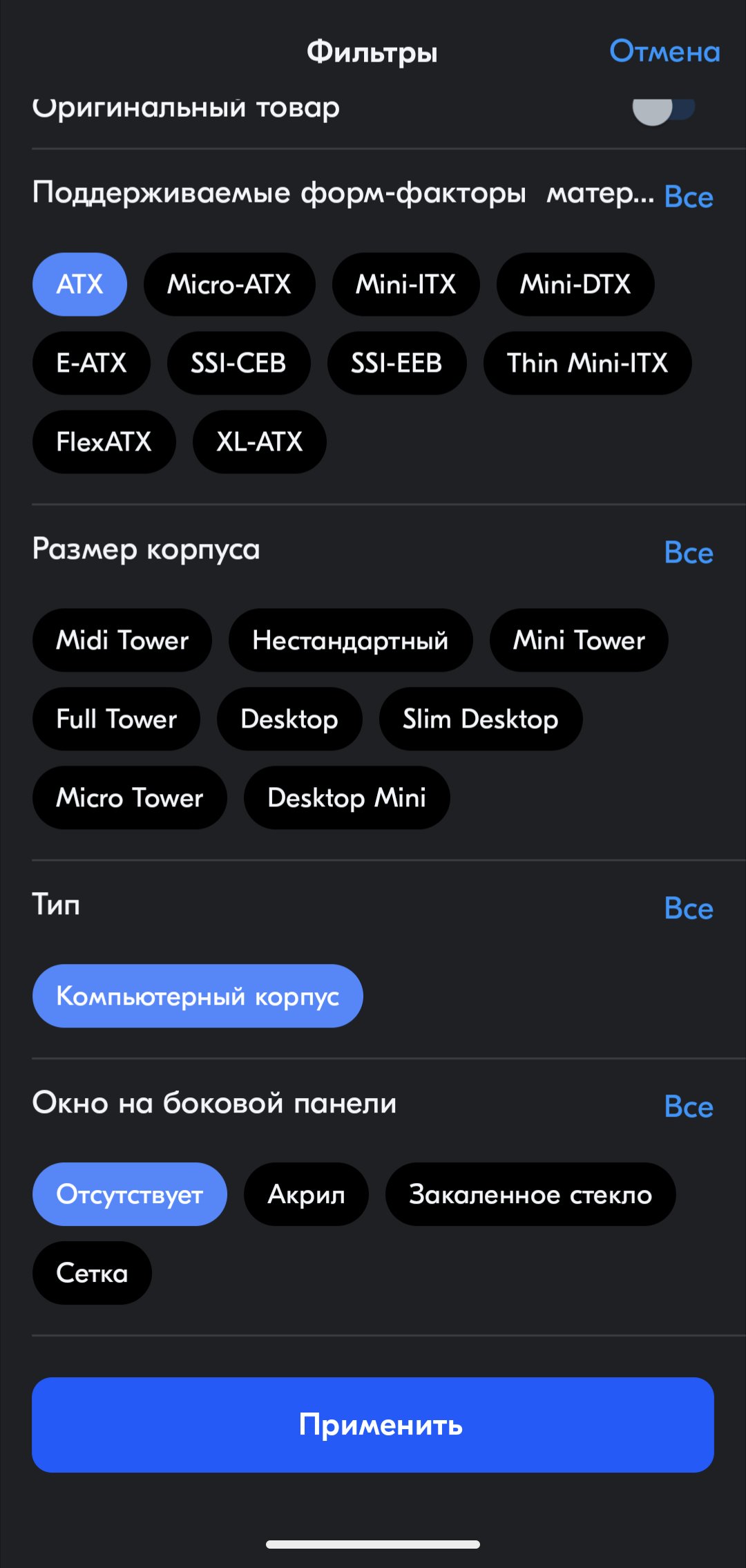This screenshot has height=1568, width=746.
Task: Select the Сетка chip
Action: tap(92, 1273)
